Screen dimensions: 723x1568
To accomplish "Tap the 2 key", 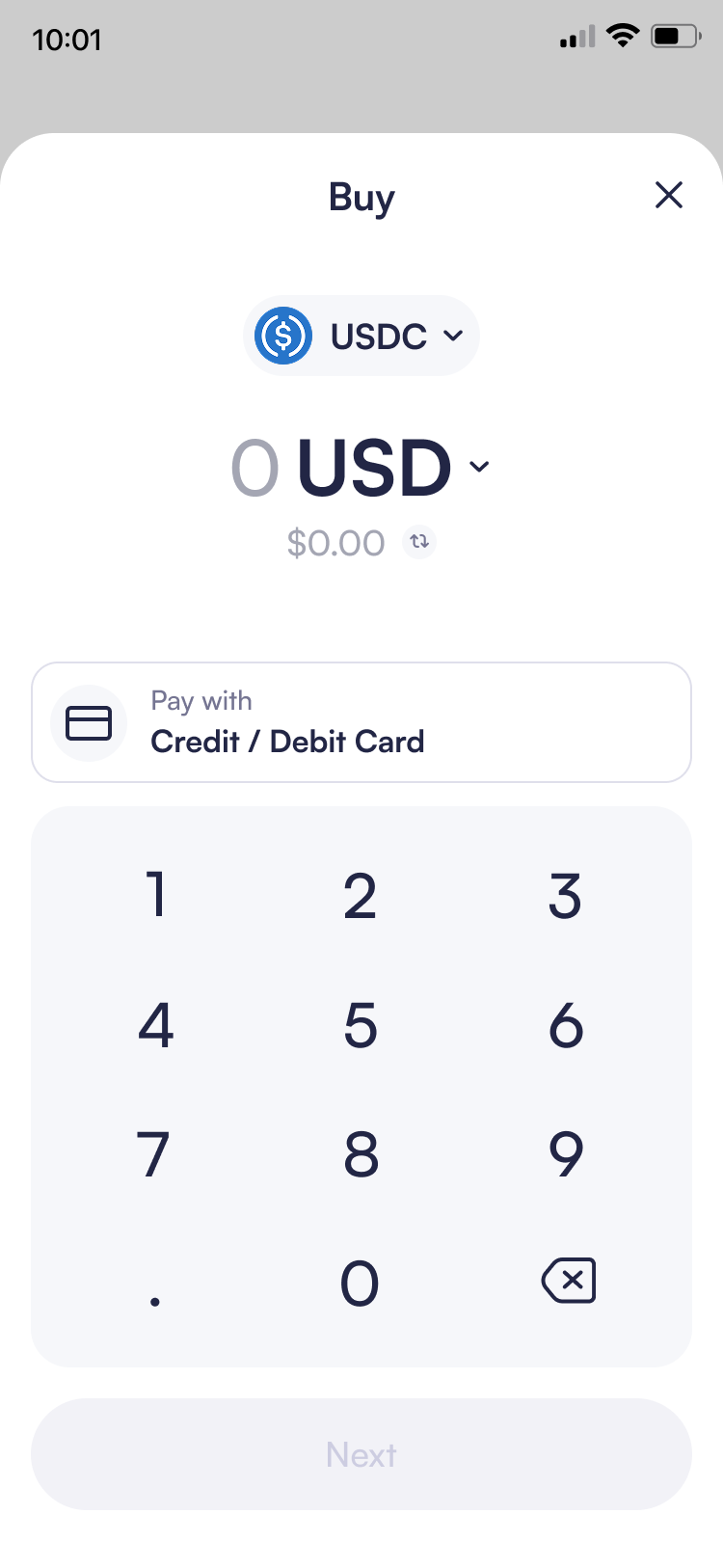I will [x=361, y=895].
